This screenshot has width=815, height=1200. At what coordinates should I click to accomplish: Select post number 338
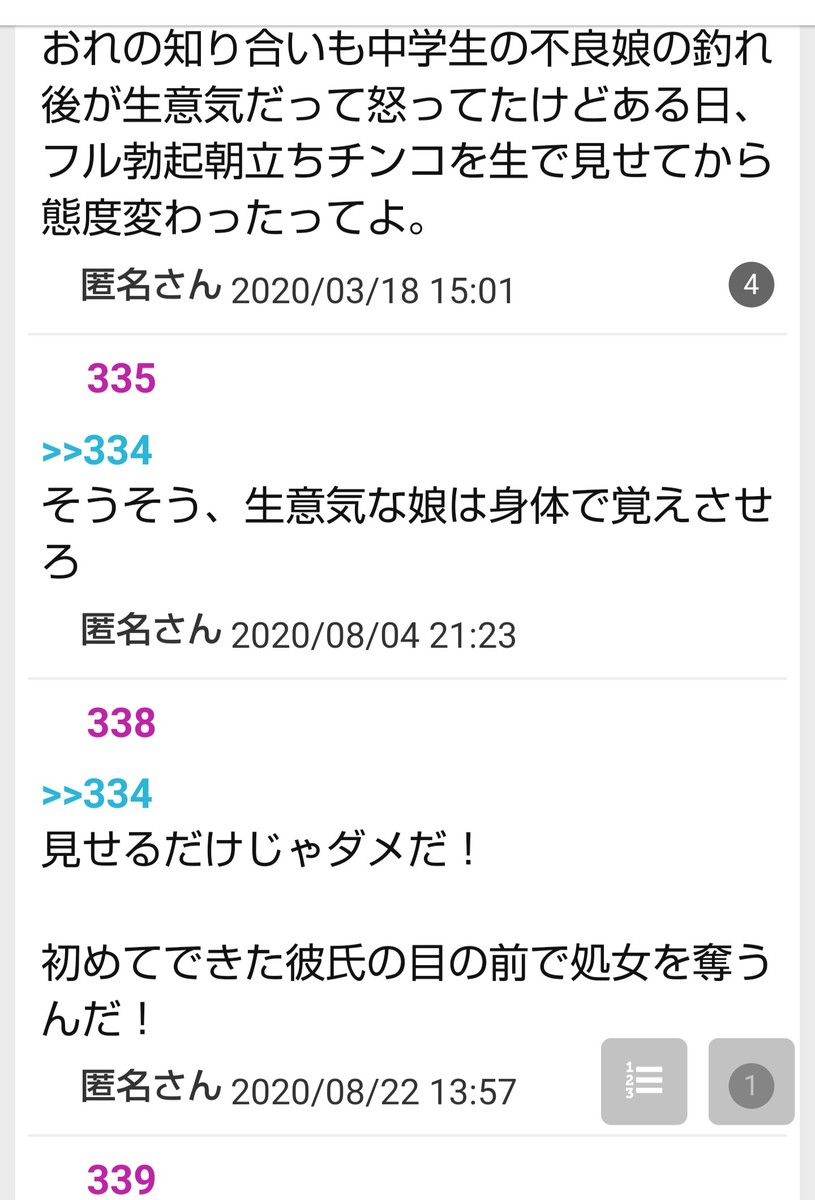(x=122, y=723)
